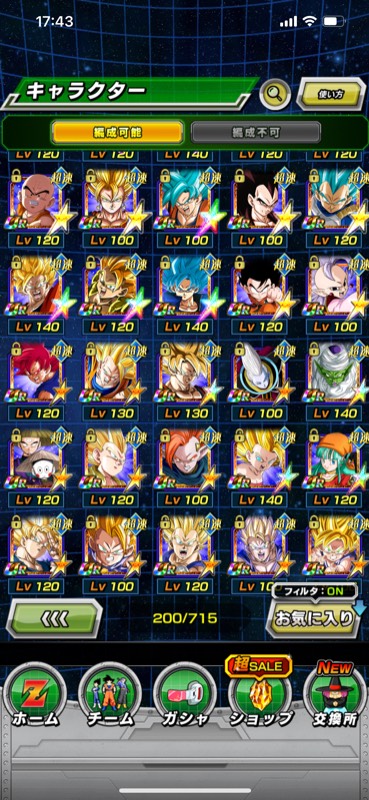Open the お気に入り filter button

coord(312,617)
